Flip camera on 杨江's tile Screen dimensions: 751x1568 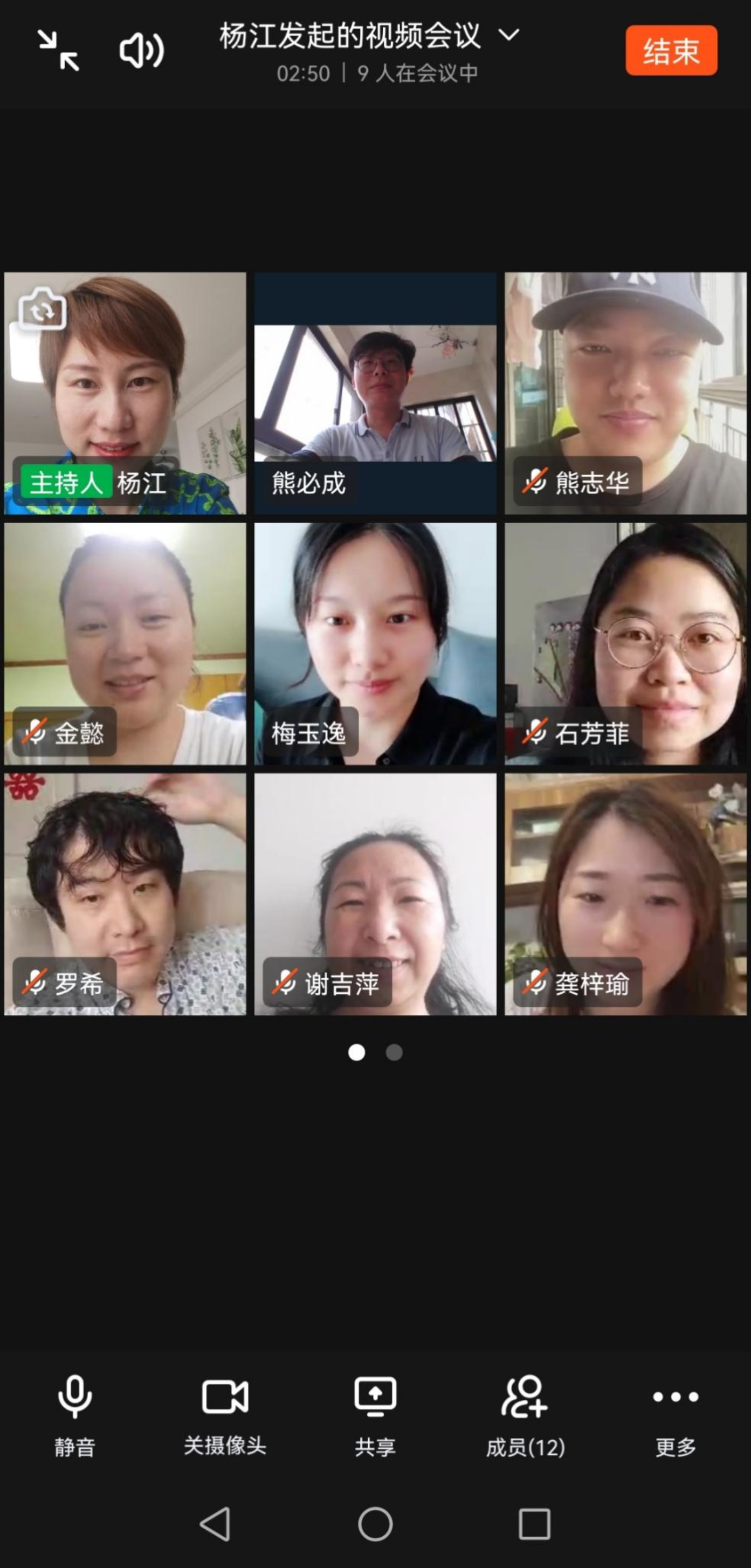[x=42, y=310]
